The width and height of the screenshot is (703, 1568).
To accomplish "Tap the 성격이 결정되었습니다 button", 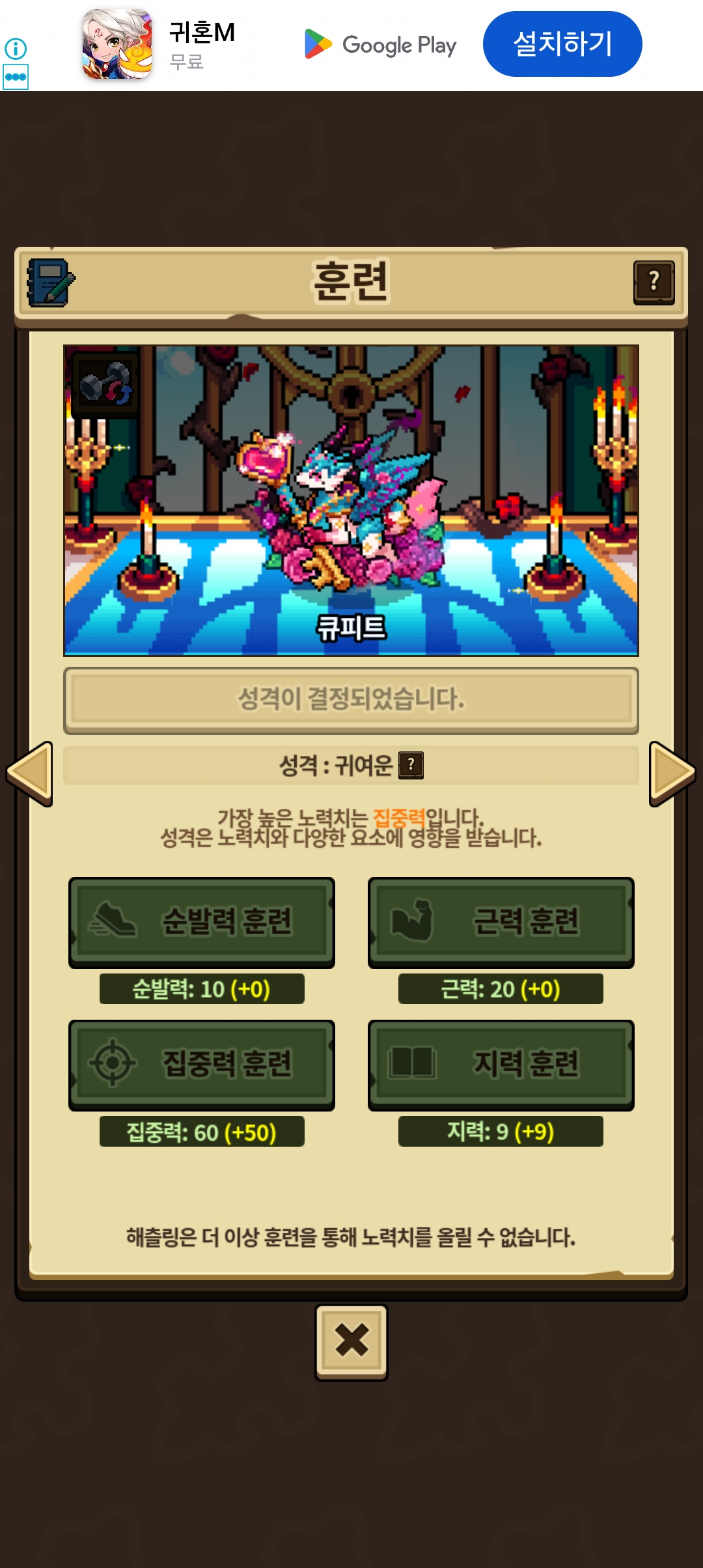I will (351, 700).
